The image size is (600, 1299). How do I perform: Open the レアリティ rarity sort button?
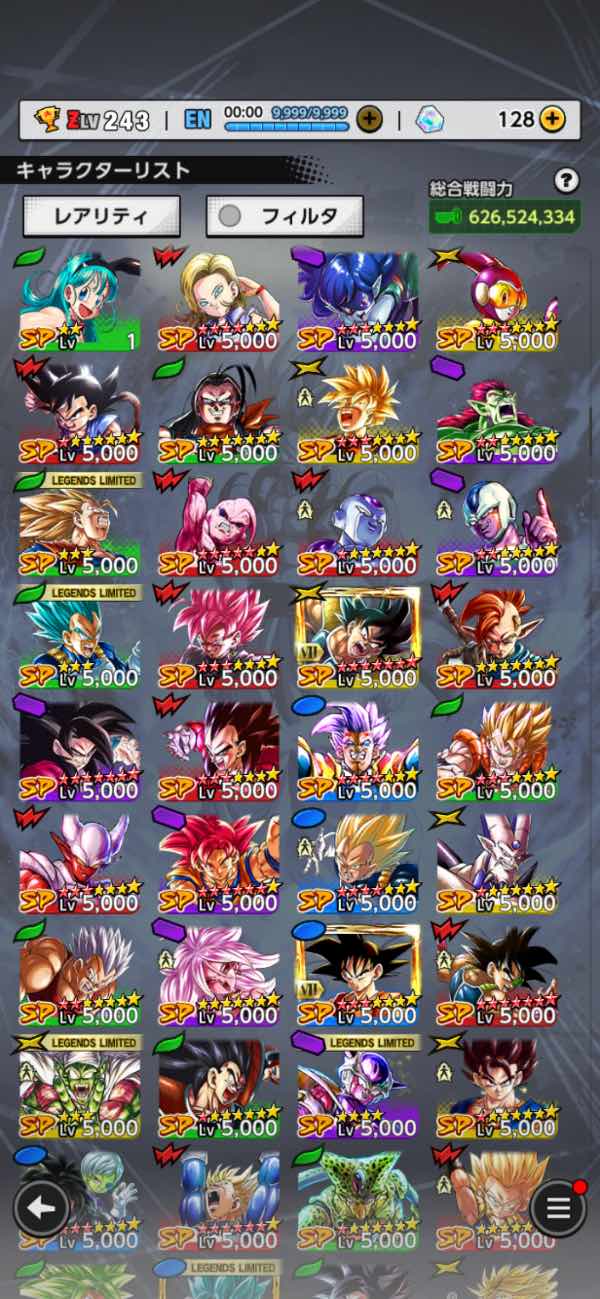pyautogui.click(x=101, y=215)
